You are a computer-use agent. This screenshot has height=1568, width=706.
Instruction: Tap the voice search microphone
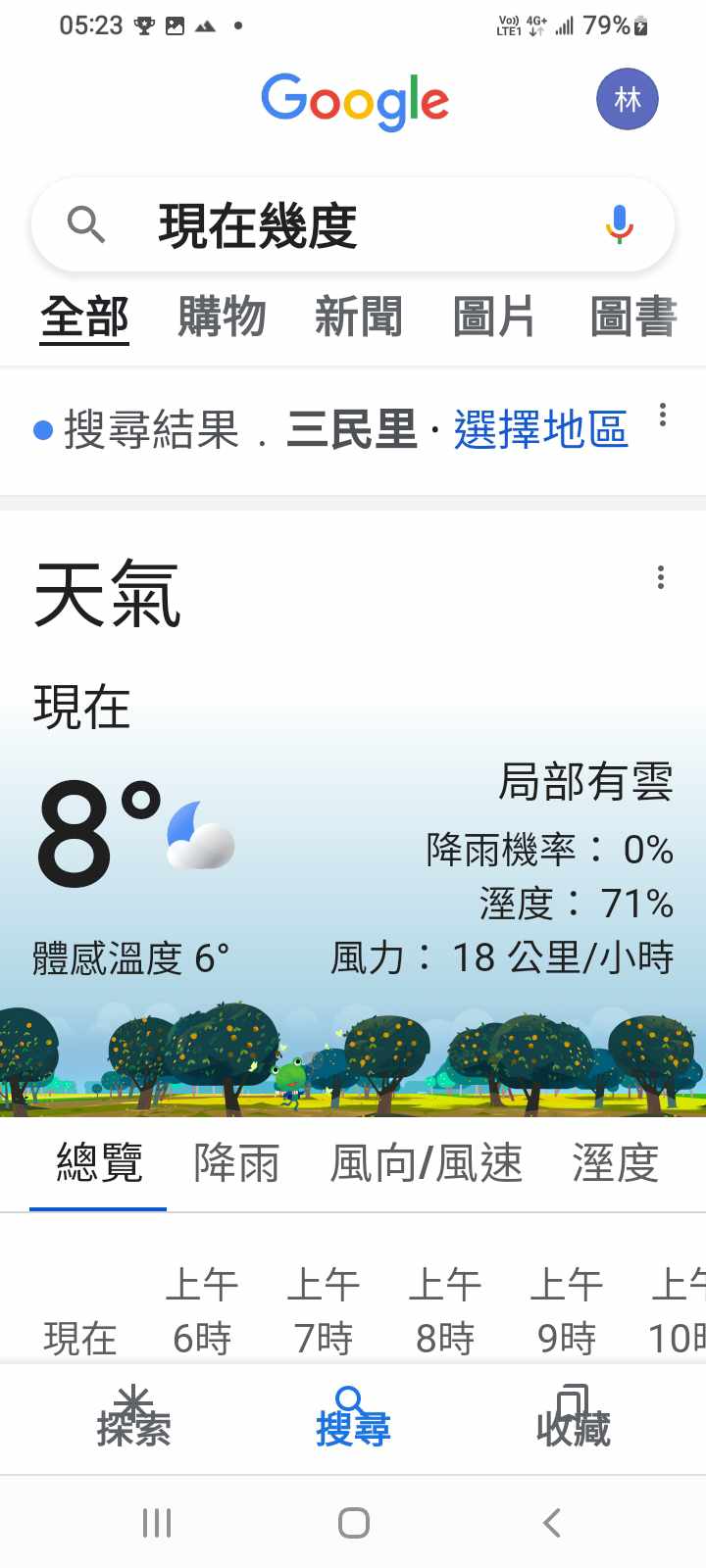[619, 224]
